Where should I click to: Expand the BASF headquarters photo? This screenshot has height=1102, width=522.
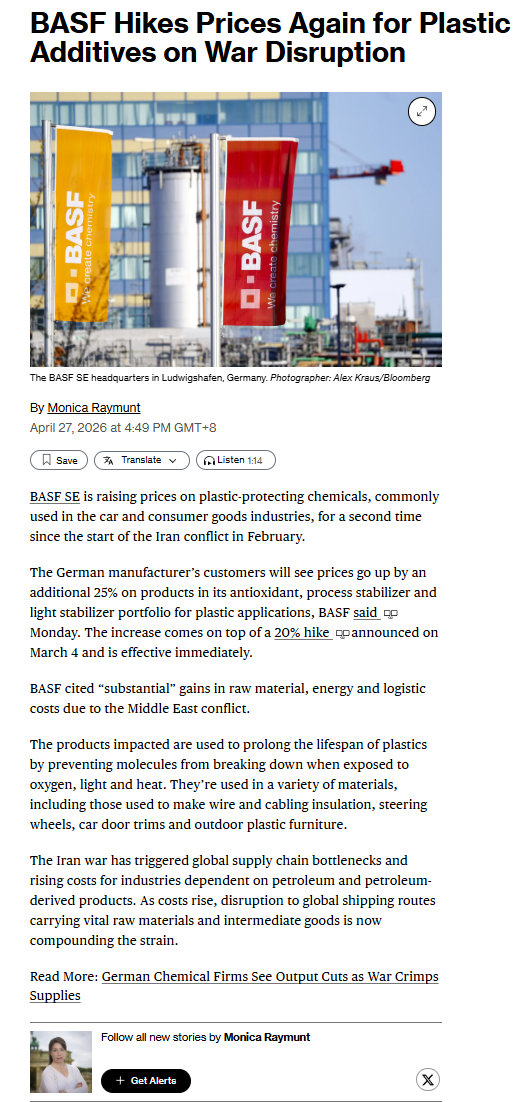[x=422, y=111]
